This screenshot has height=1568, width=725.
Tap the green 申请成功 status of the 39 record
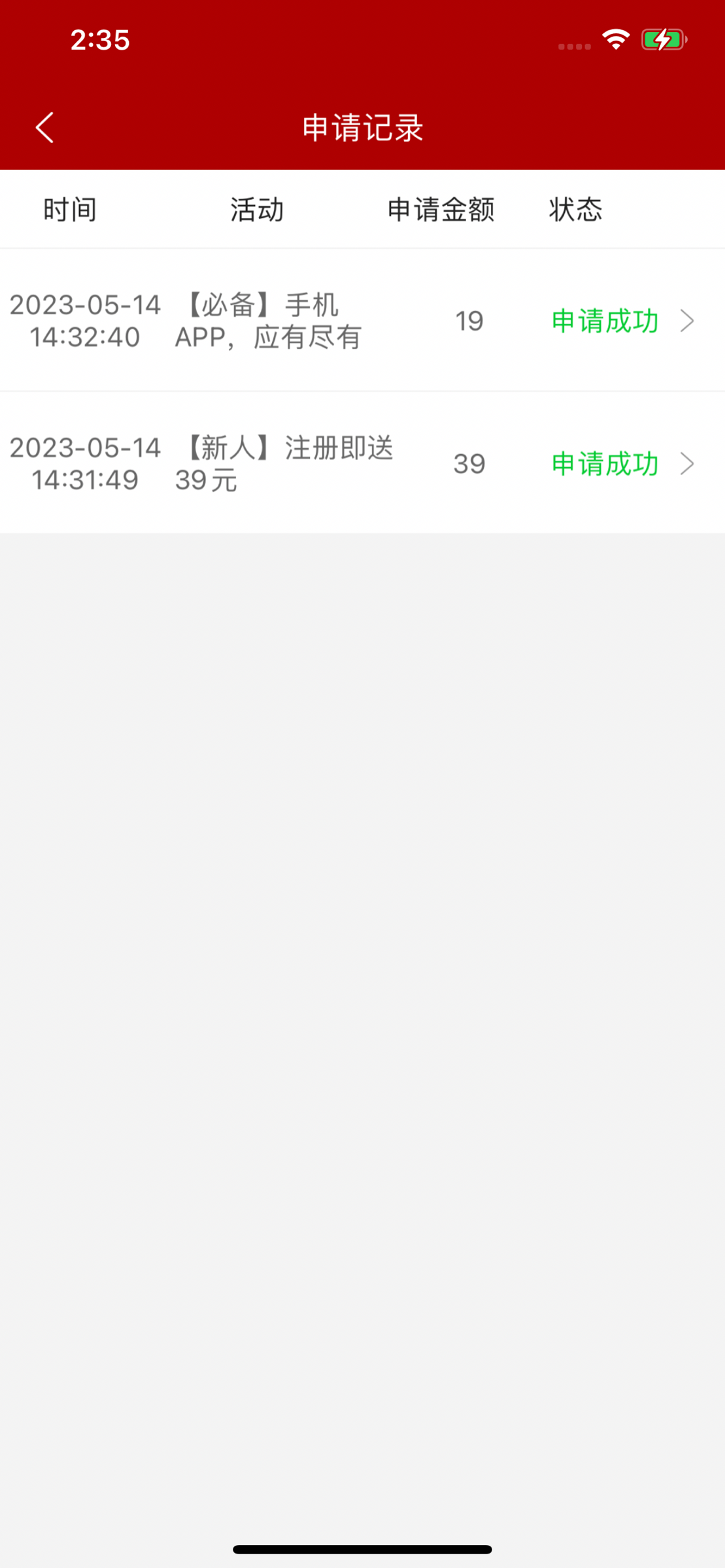point(605,465)
